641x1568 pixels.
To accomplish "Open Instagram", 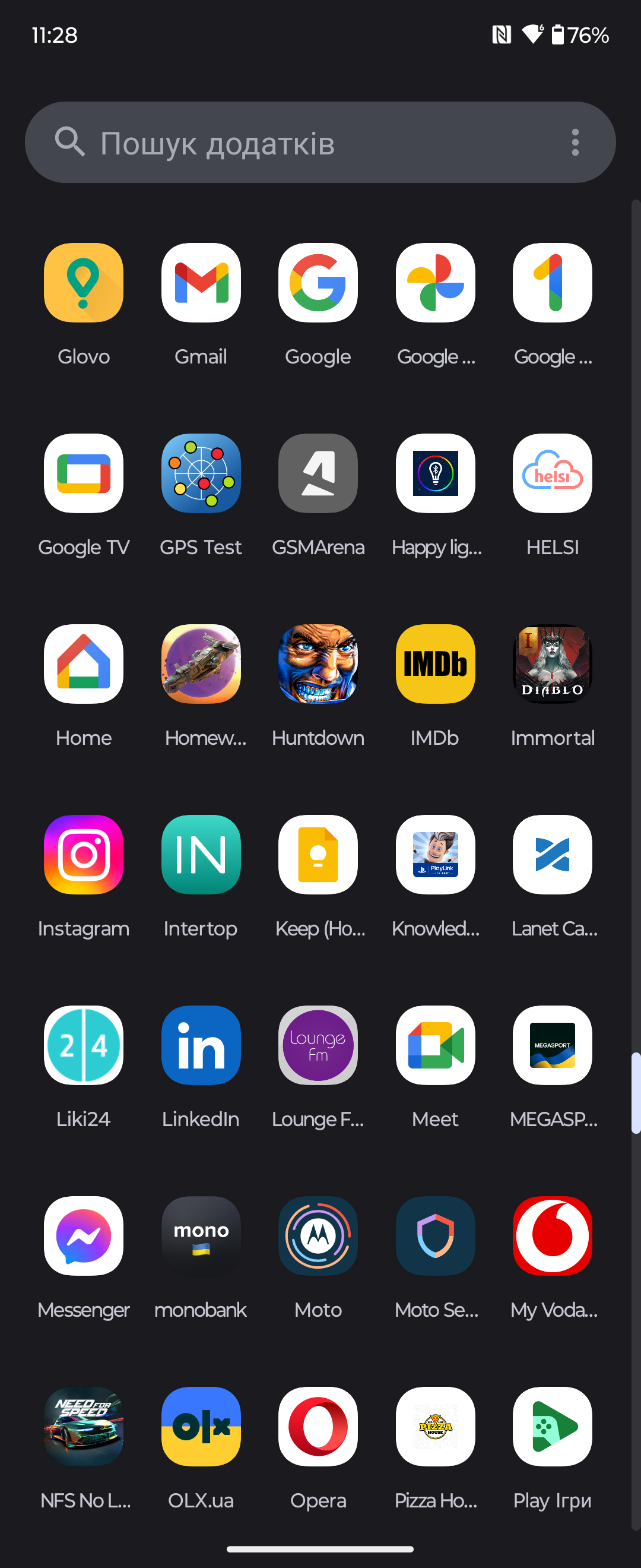I will [83, 855].
